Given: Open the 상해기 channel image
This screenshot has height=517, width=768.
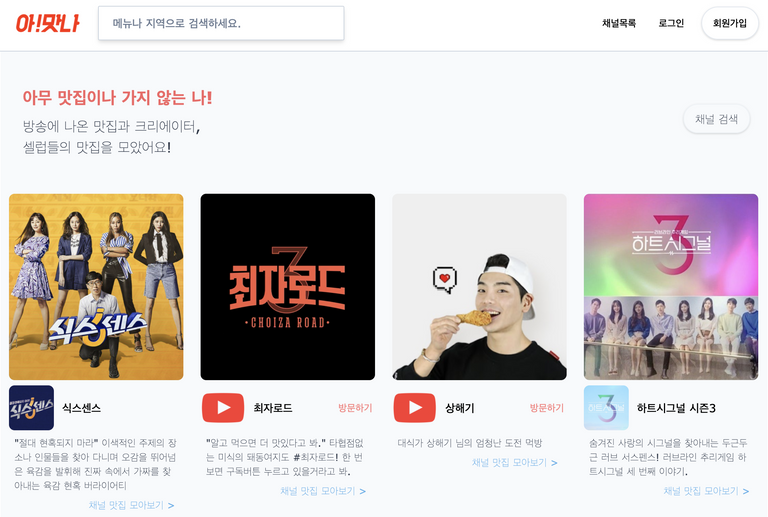Looking at the screenshot, I should tap(479, 287).
